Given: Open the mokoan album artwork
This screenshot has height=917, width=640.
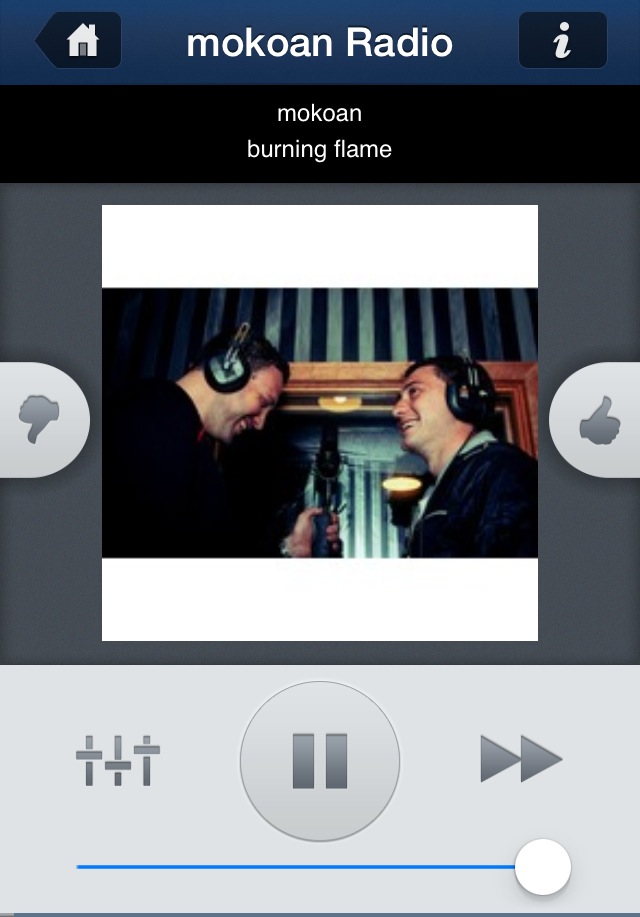Looking at the screenshot, I should 320,422.
